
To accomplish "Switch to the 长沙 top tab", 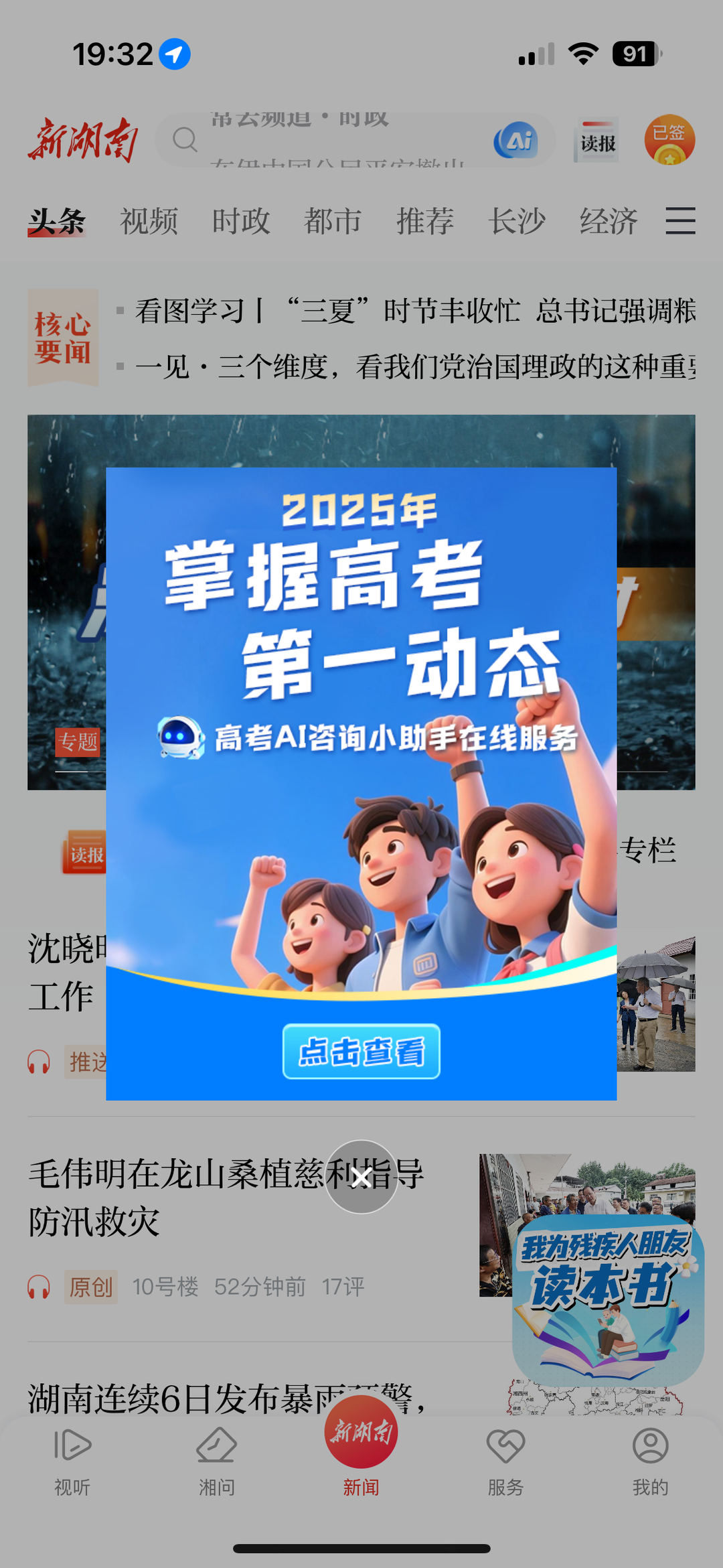I will (x=517, y=221).
